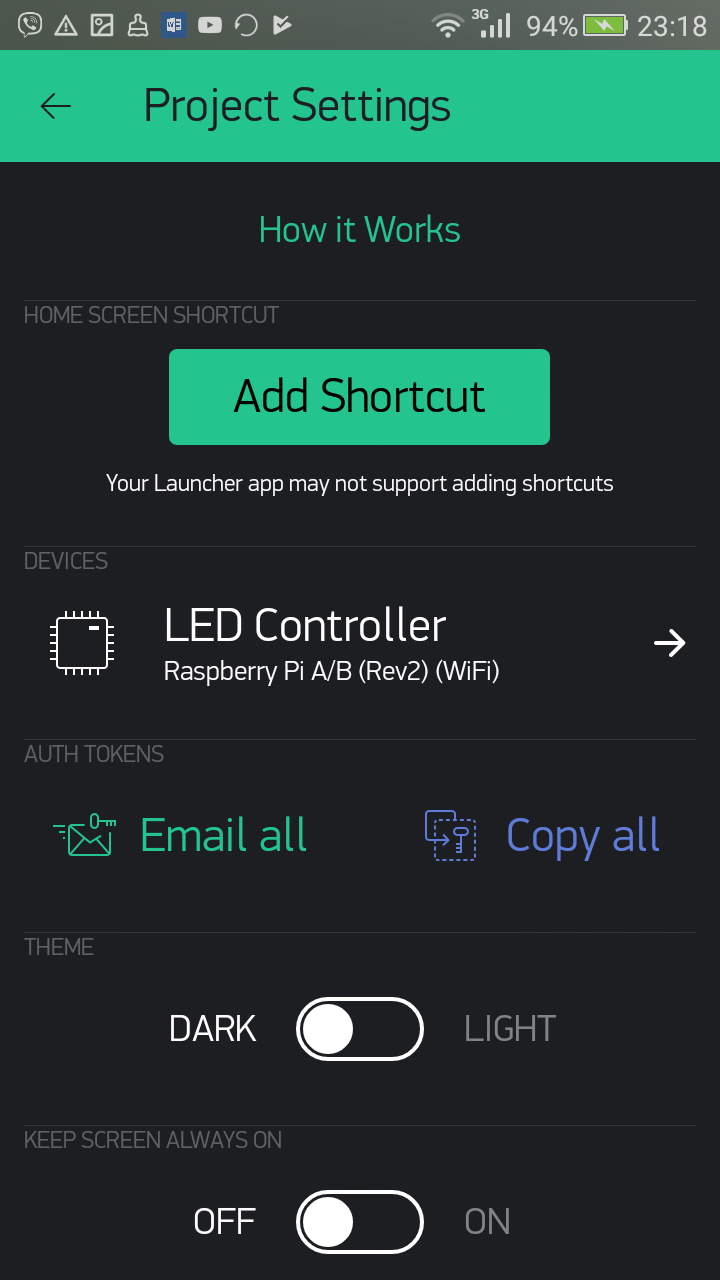Copy all auth tokens
Image resolution: width=720 pixels, height=1280 pixels.
pyautogui.click(x=542, y=836)
